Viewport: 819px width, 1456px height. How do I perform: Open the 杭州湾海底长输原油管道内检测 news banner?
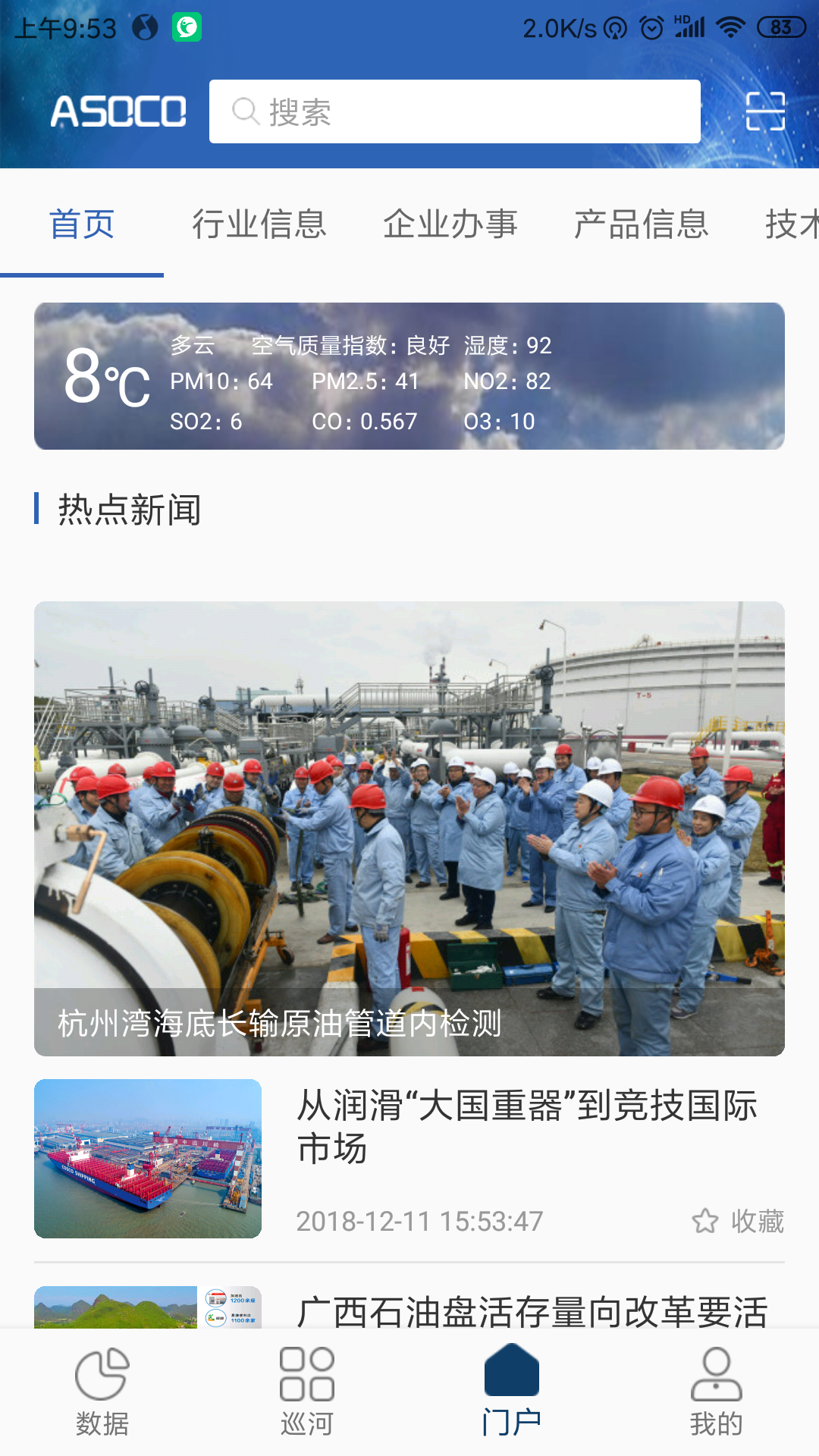pos(409,828)
